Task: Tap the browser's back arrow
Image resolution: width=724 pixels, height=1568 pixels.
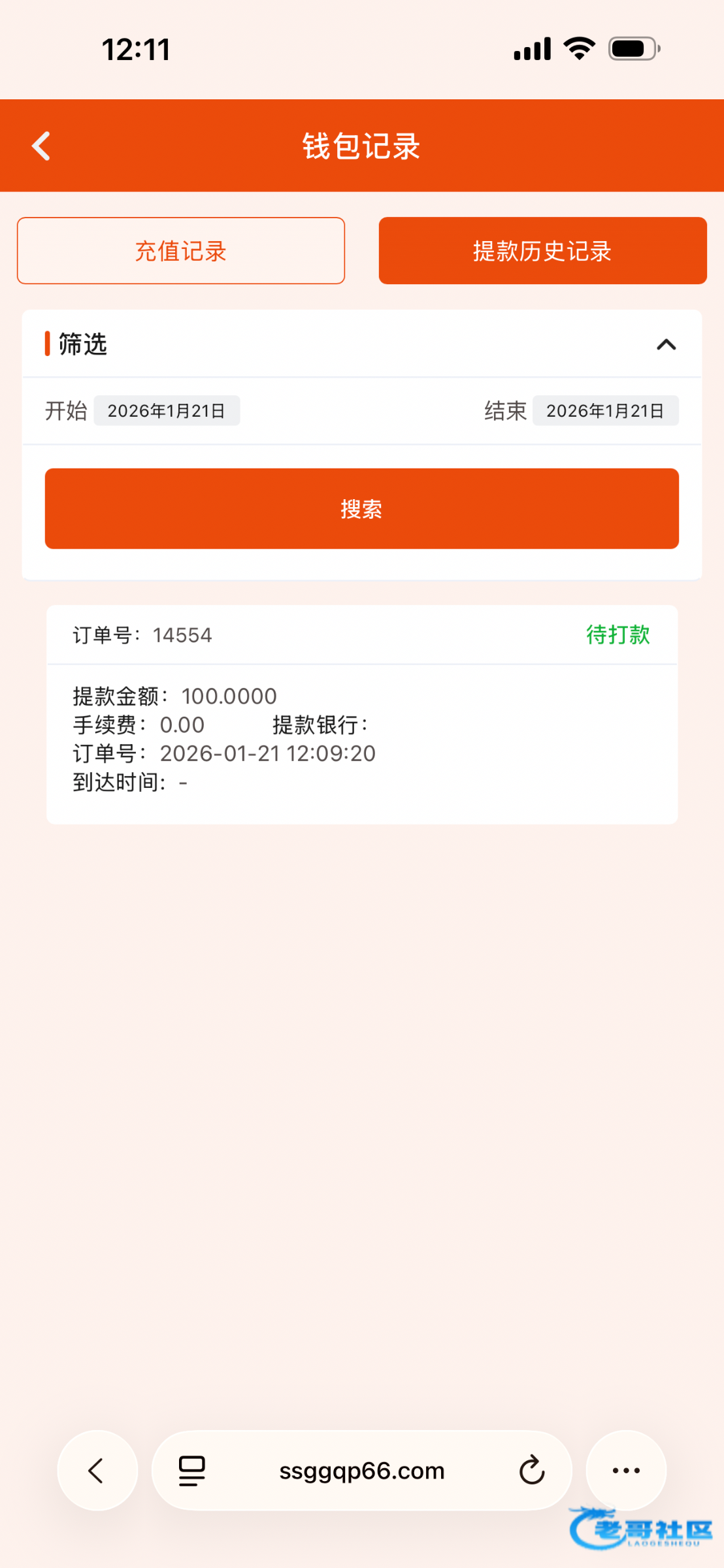Action: [x=97, y=1471]
